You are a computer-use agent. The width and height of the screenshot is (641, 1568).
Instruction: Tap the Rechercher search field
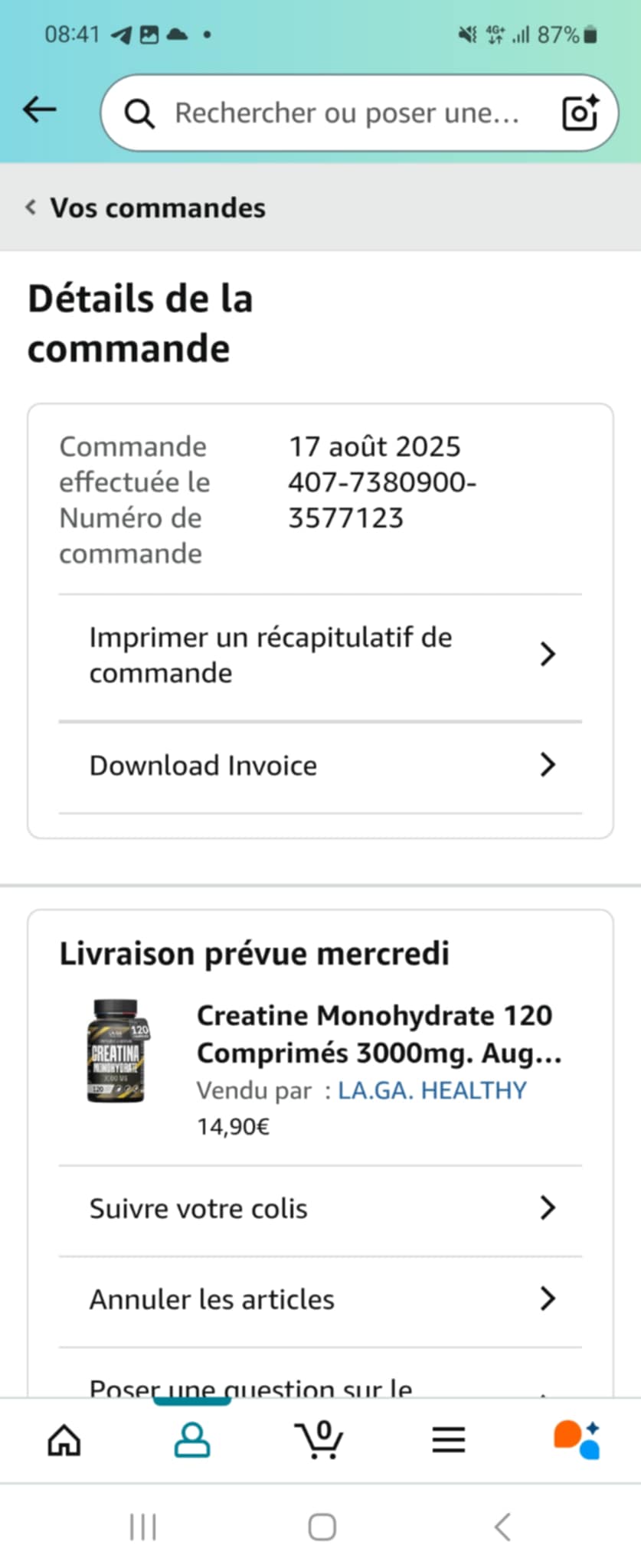[x=345, y=113]
